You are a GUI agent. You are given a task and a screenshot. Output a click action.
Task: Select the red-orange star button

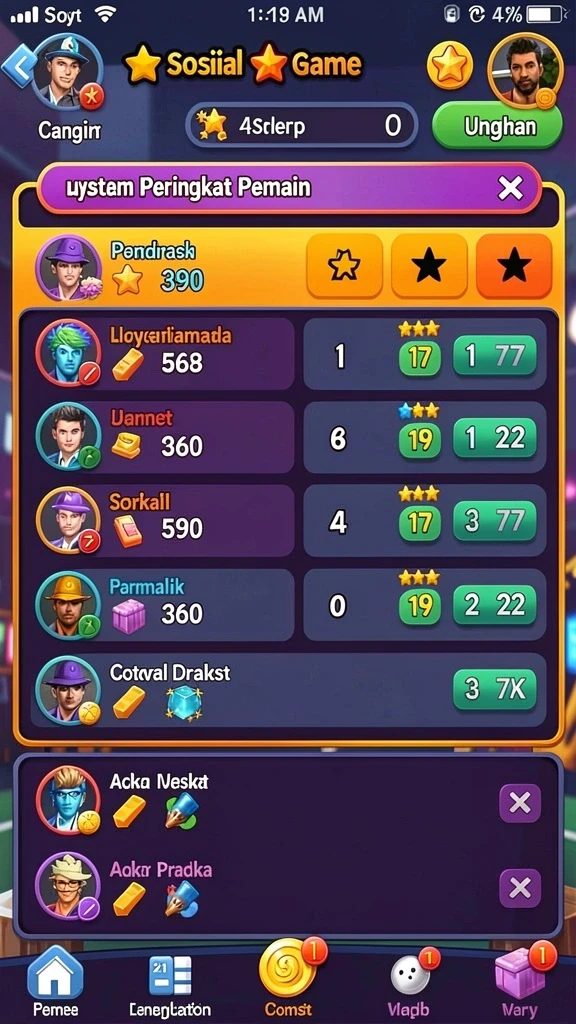(514, 266)
